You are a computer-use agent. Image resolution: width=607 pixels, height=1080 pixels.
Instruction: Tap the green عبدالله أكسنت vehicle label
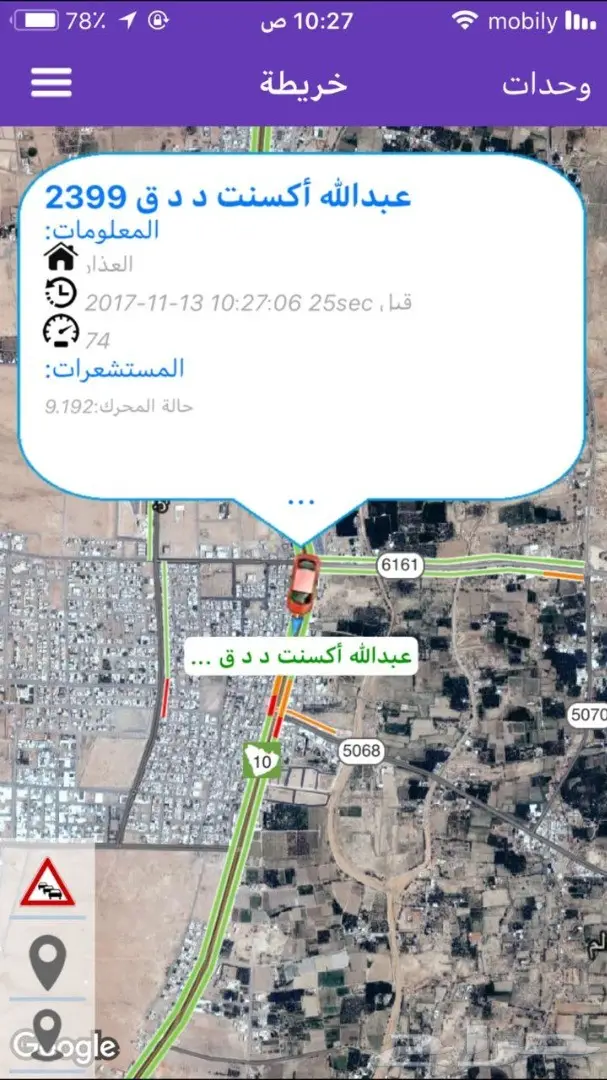pyautogui.click(x=300, y=657)
